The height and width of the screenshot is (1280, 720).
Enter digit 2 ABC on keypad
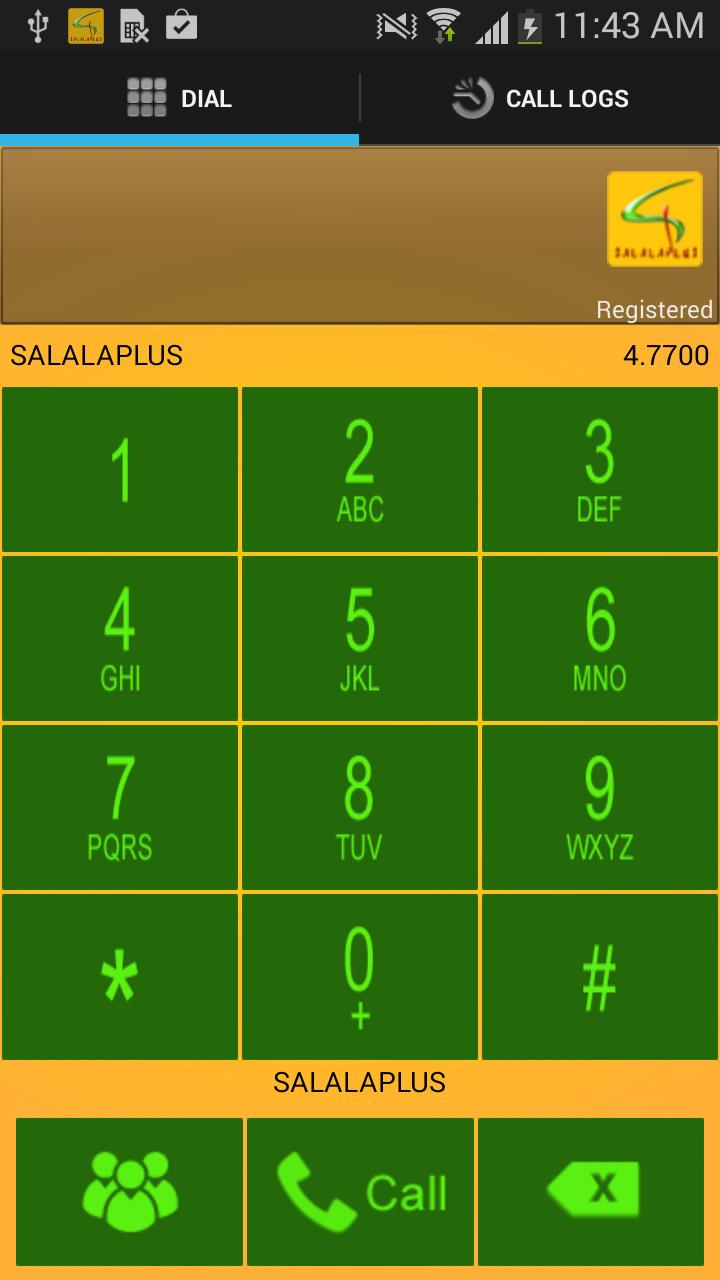point(360,469)
